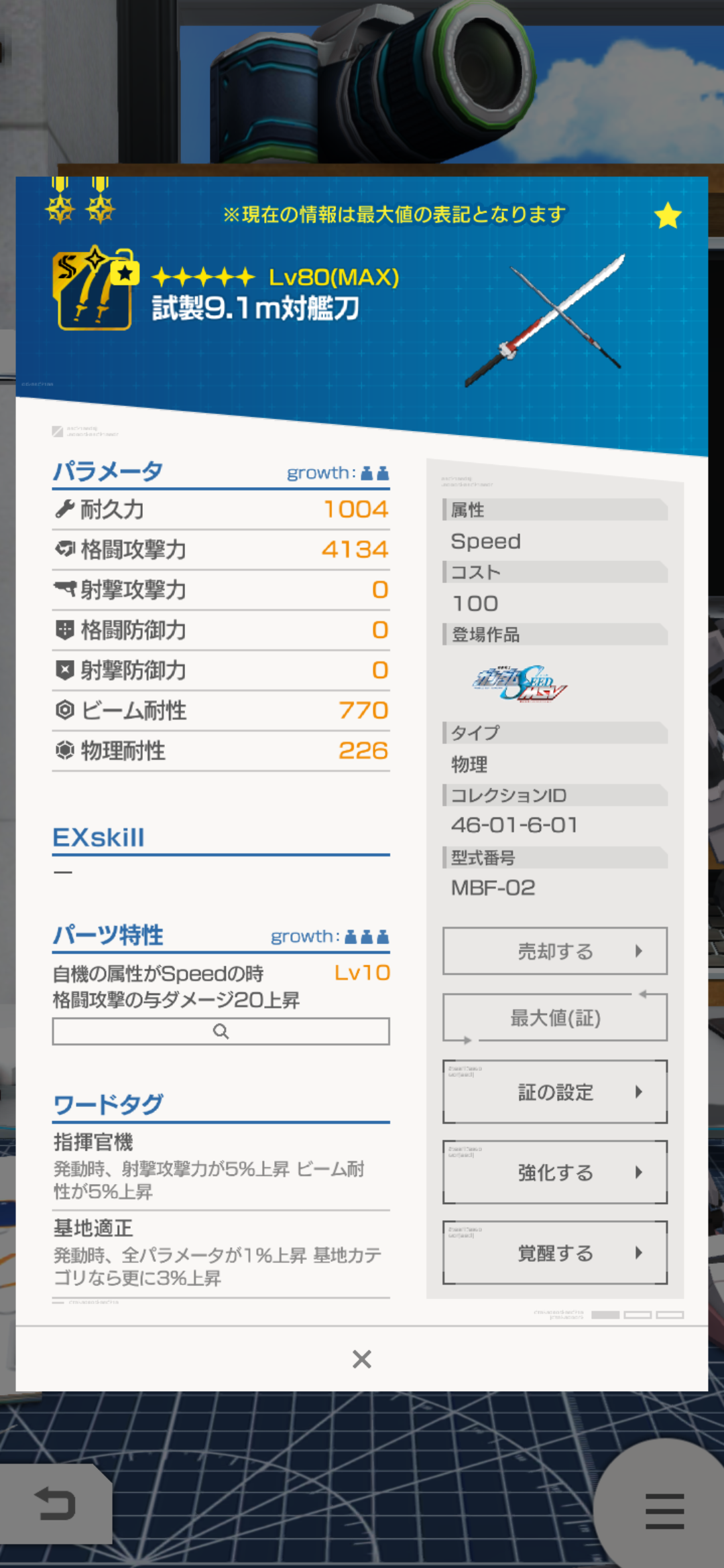724x1568 pixels.
Task: Open 強化する to enhance the part
Action: (x=555, y=1173)
